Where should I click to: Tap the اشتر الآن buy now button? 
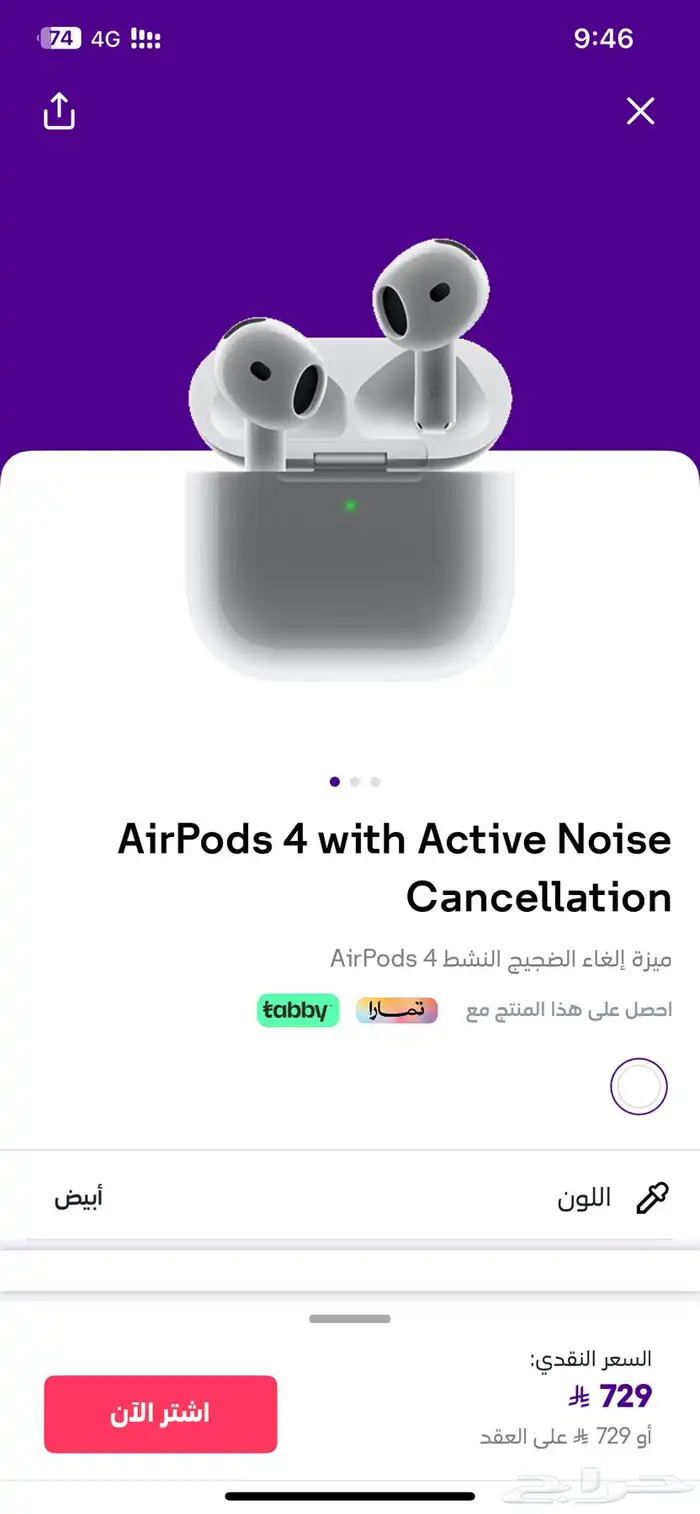(160, 1413)
